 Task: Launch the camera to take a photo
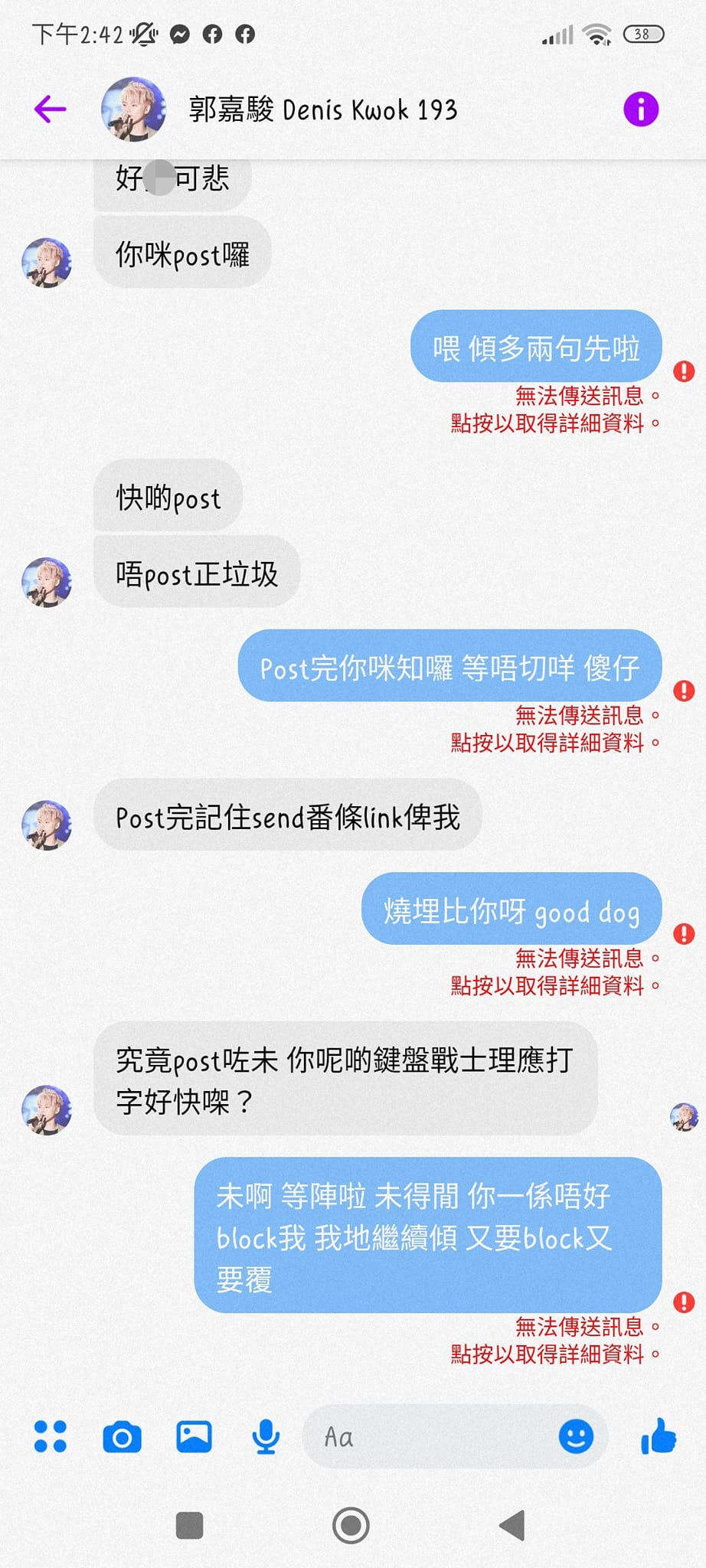click(x=122, y=1436)
